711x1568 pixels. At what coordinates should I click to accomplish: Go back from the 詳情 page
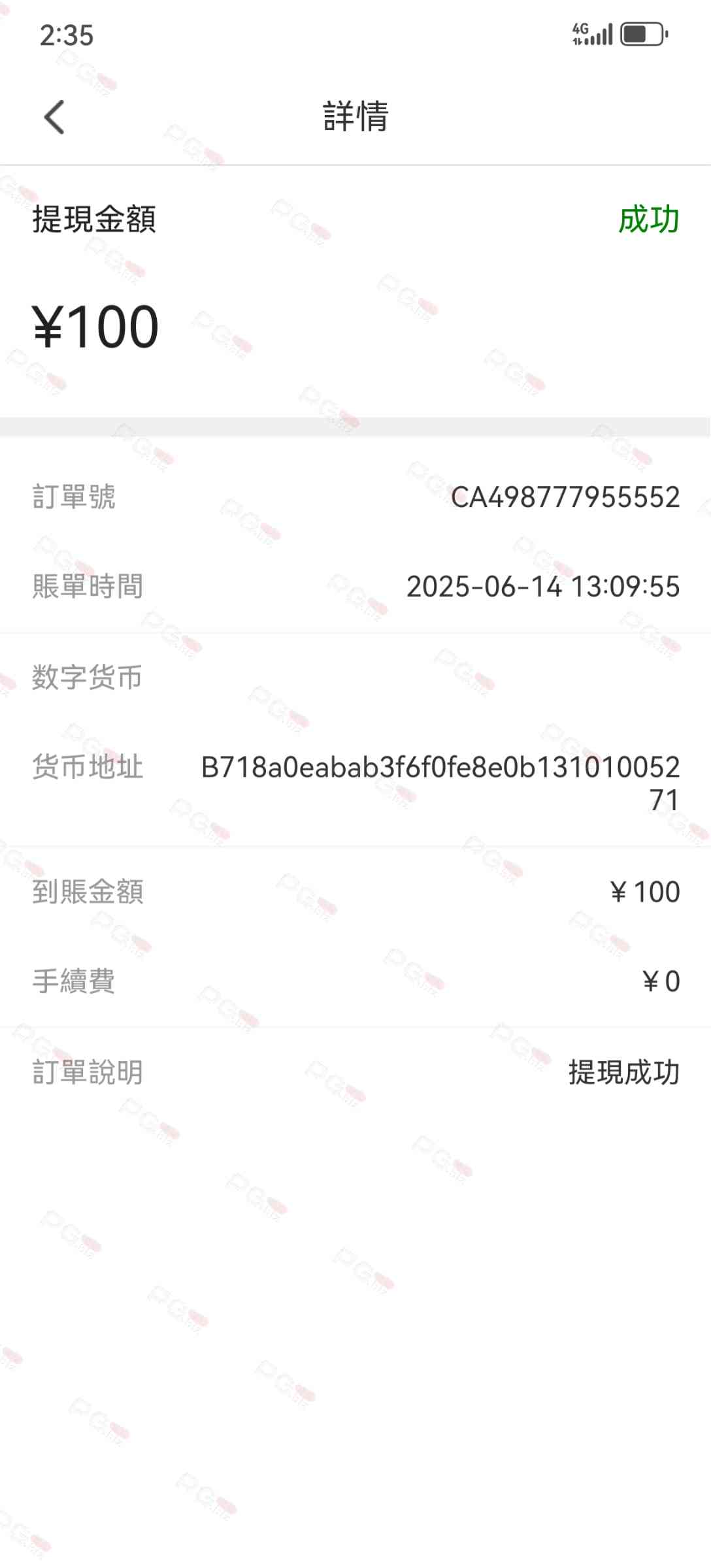pos(54,117)
